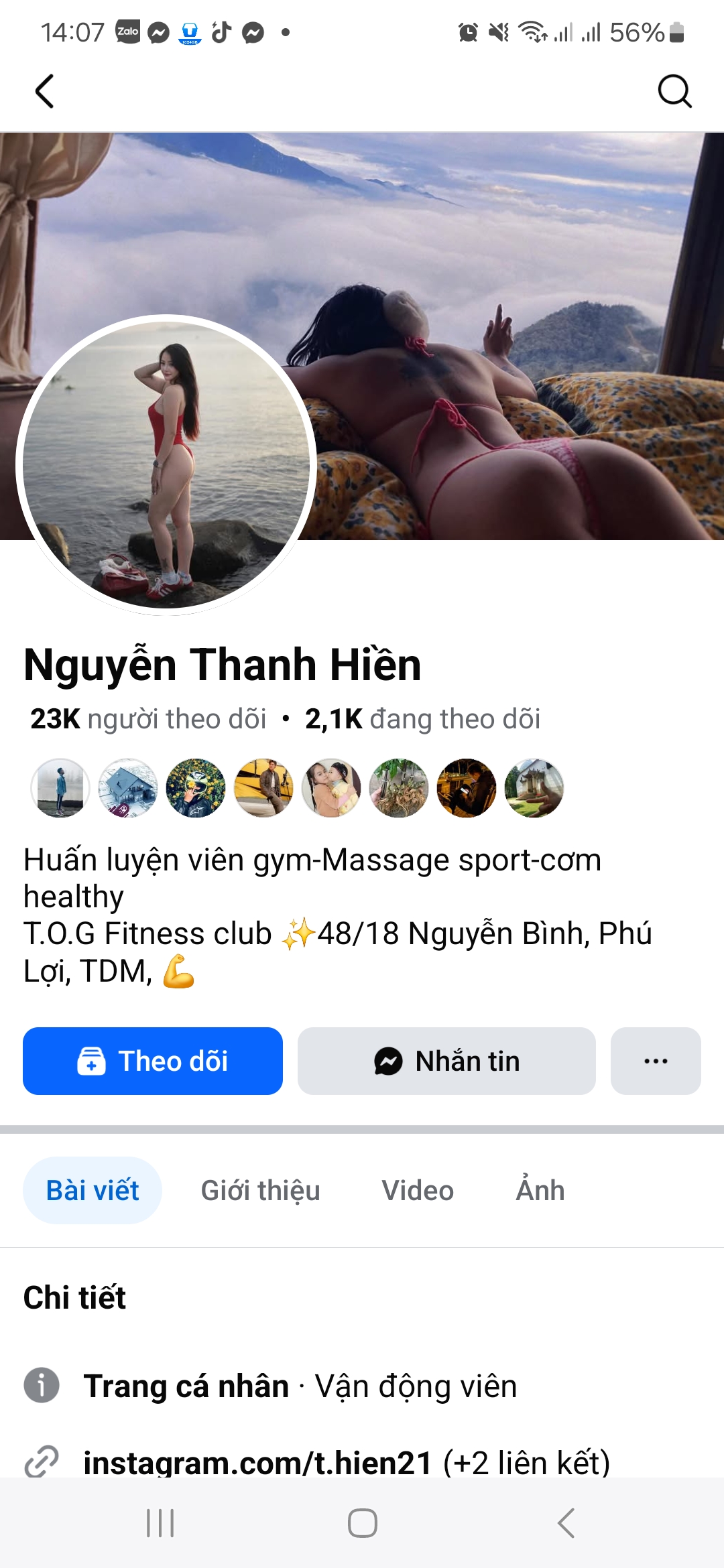View the 23K người theo dõi list
The width and height of the screenshot is (724, 1568).
coord(148,719)
